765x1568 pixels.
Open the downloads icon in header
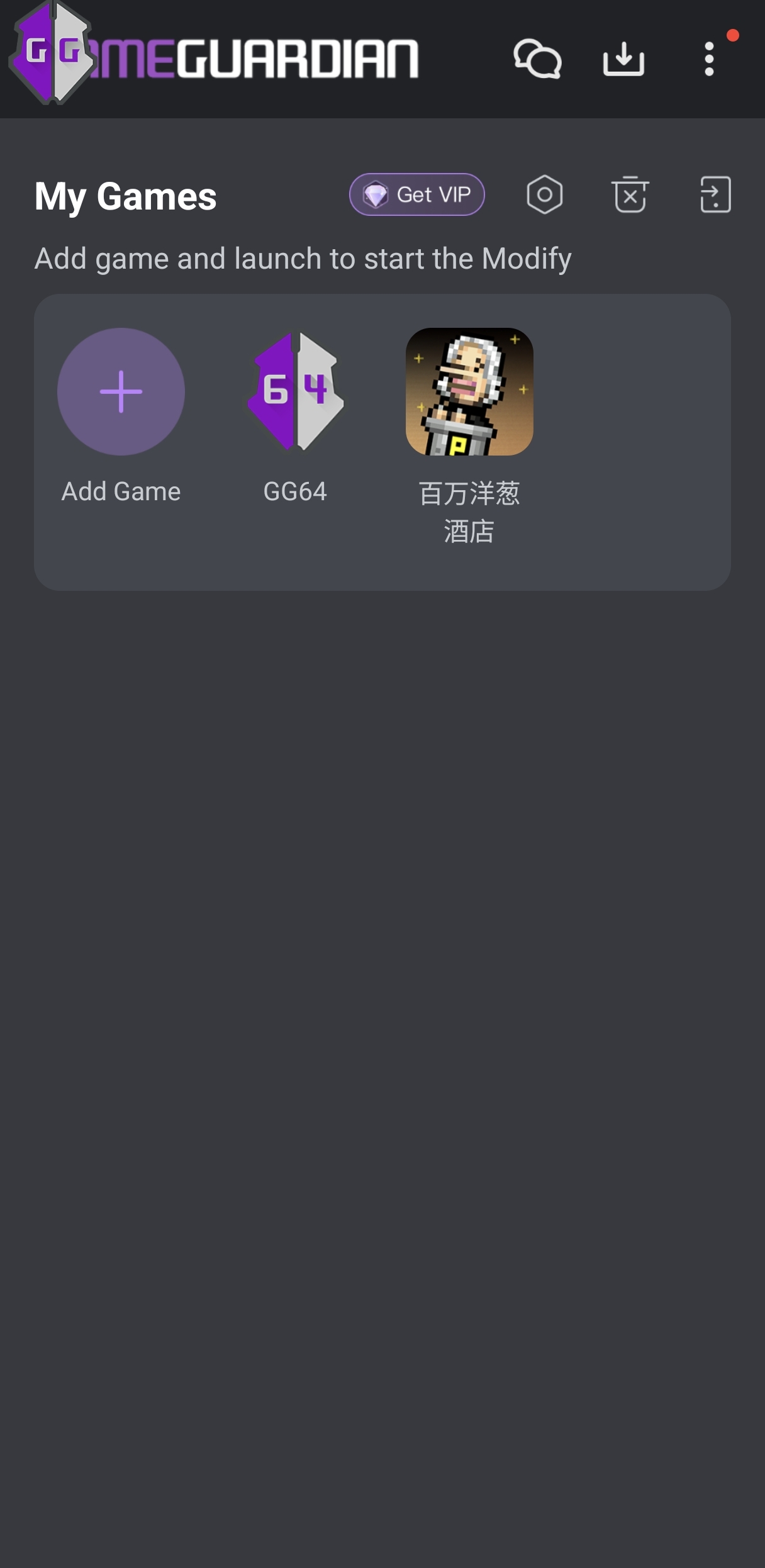tap(623, 59)
